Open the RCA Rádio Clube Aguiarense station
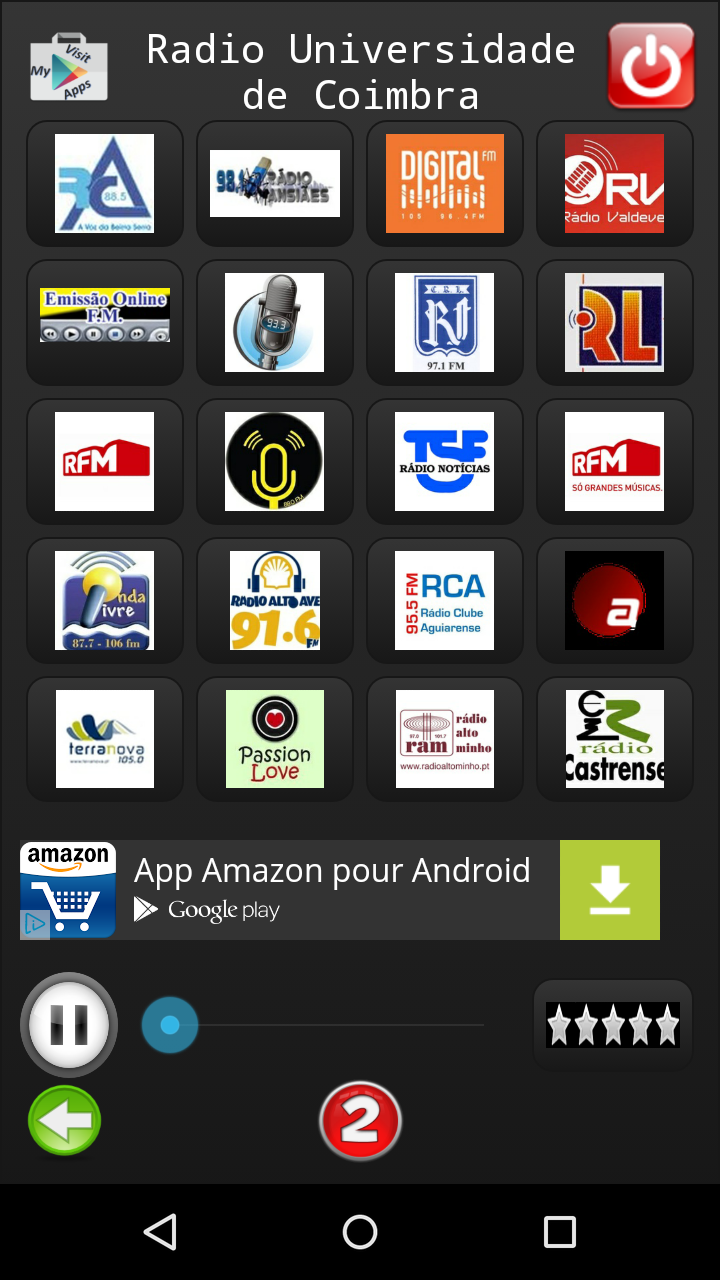The image size is (720, 1280). [x=445, y=600]
